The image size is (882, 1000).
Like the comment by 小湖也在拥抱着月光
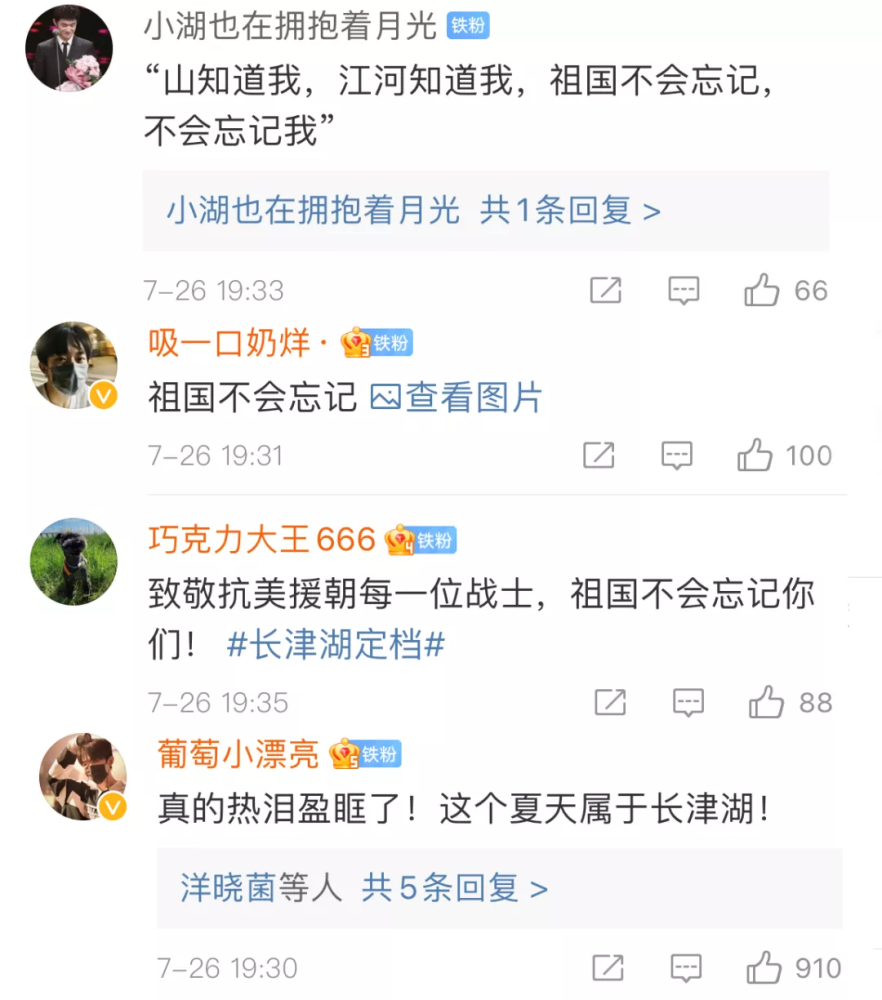pyautogui.click(x=763, y=291)
